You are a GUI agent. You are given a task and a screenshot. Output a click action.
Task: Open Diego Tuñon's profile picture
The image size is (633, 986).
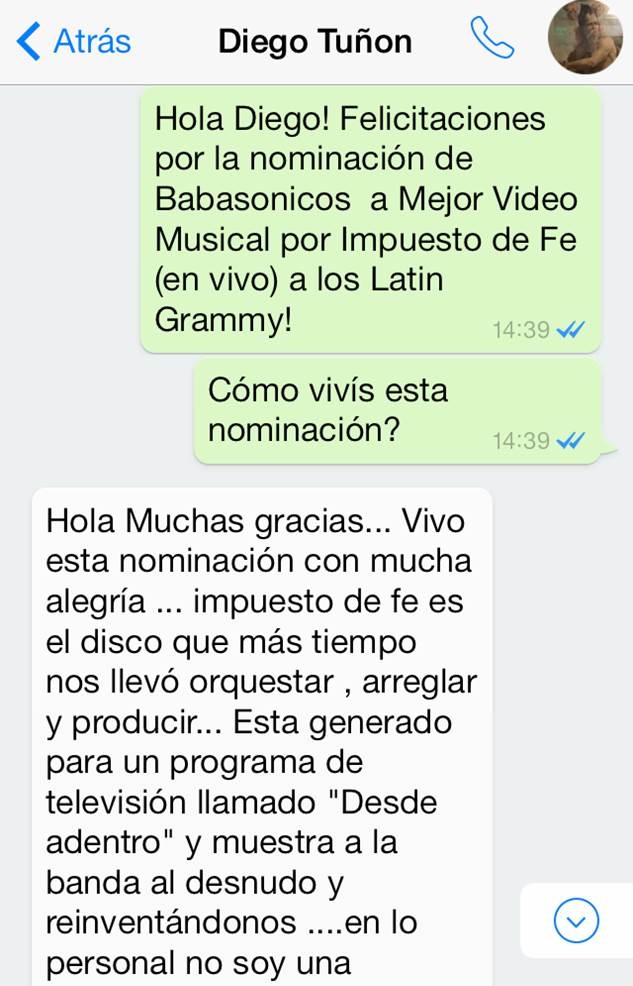click(585, 38)
